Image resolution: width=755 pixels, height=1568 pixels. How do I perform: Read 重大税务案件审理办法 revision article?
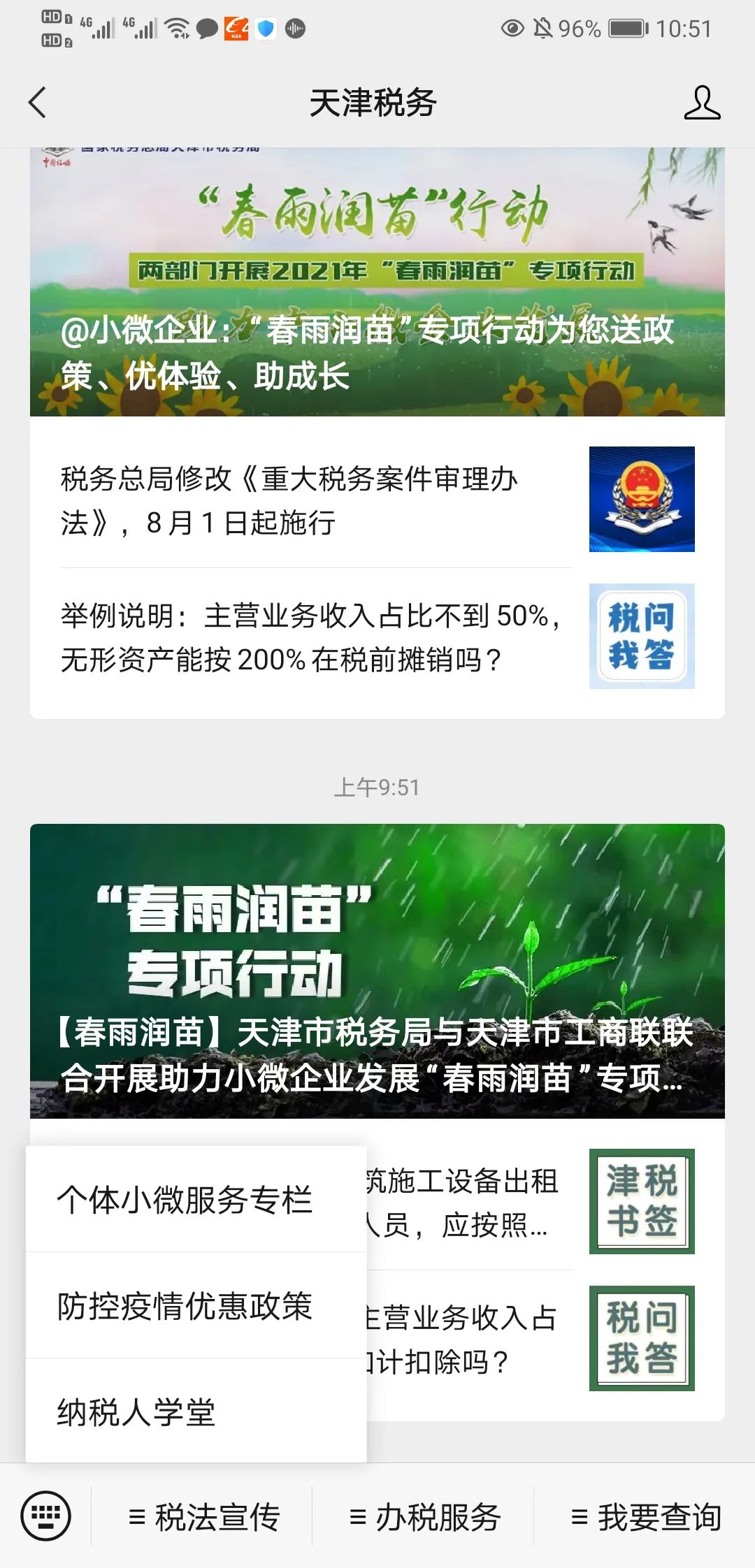[x=315, y=500]
